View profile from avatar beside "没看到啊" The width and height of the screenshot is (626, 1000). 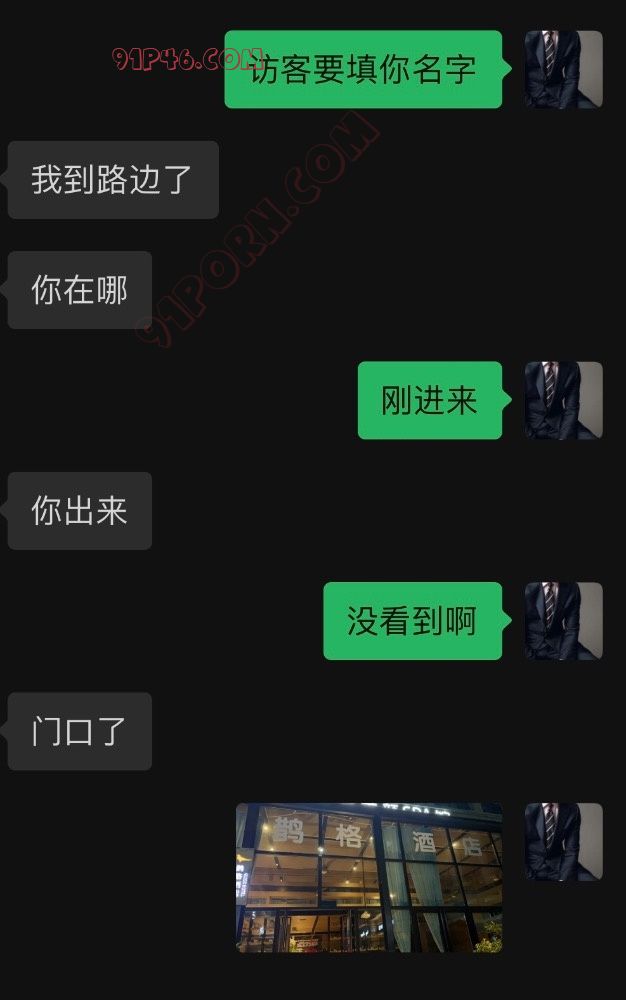tap(563, 621)
